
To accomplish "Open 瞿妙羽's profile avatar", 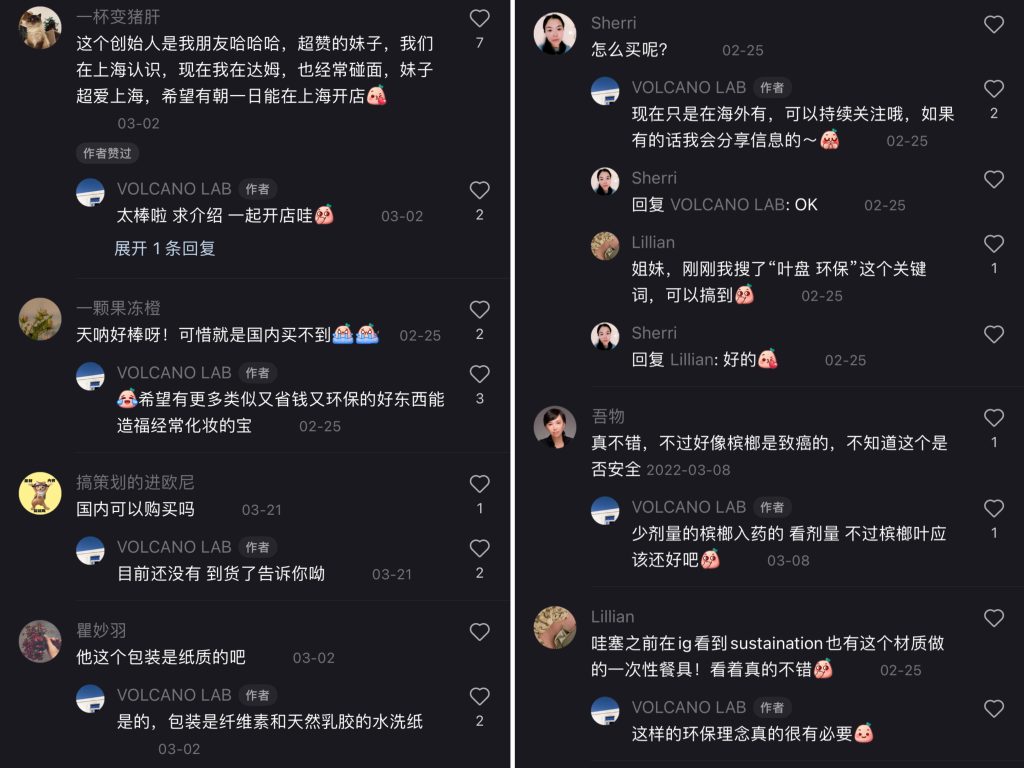I will pos(40,641).
